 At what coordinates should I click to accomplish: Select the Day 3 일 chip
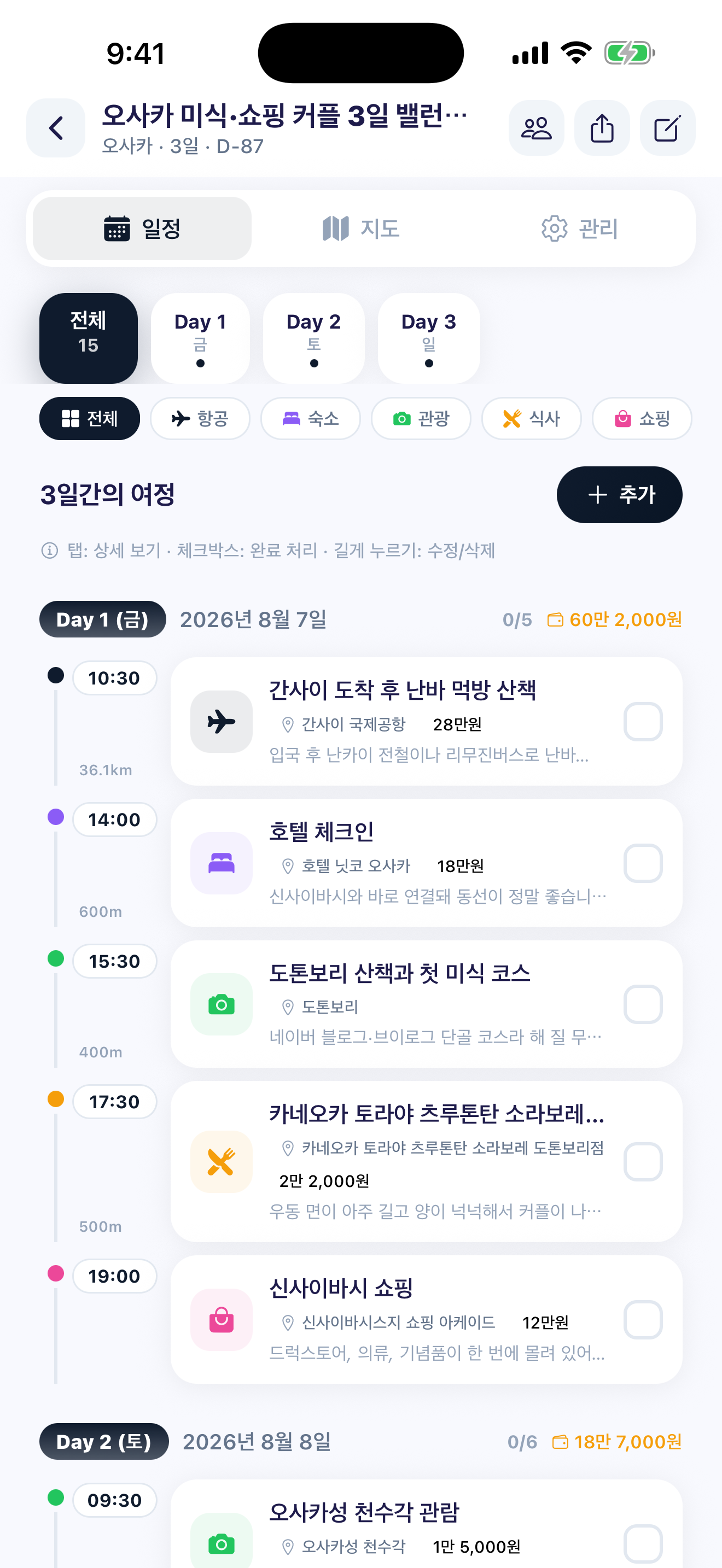tap(429, 338)
